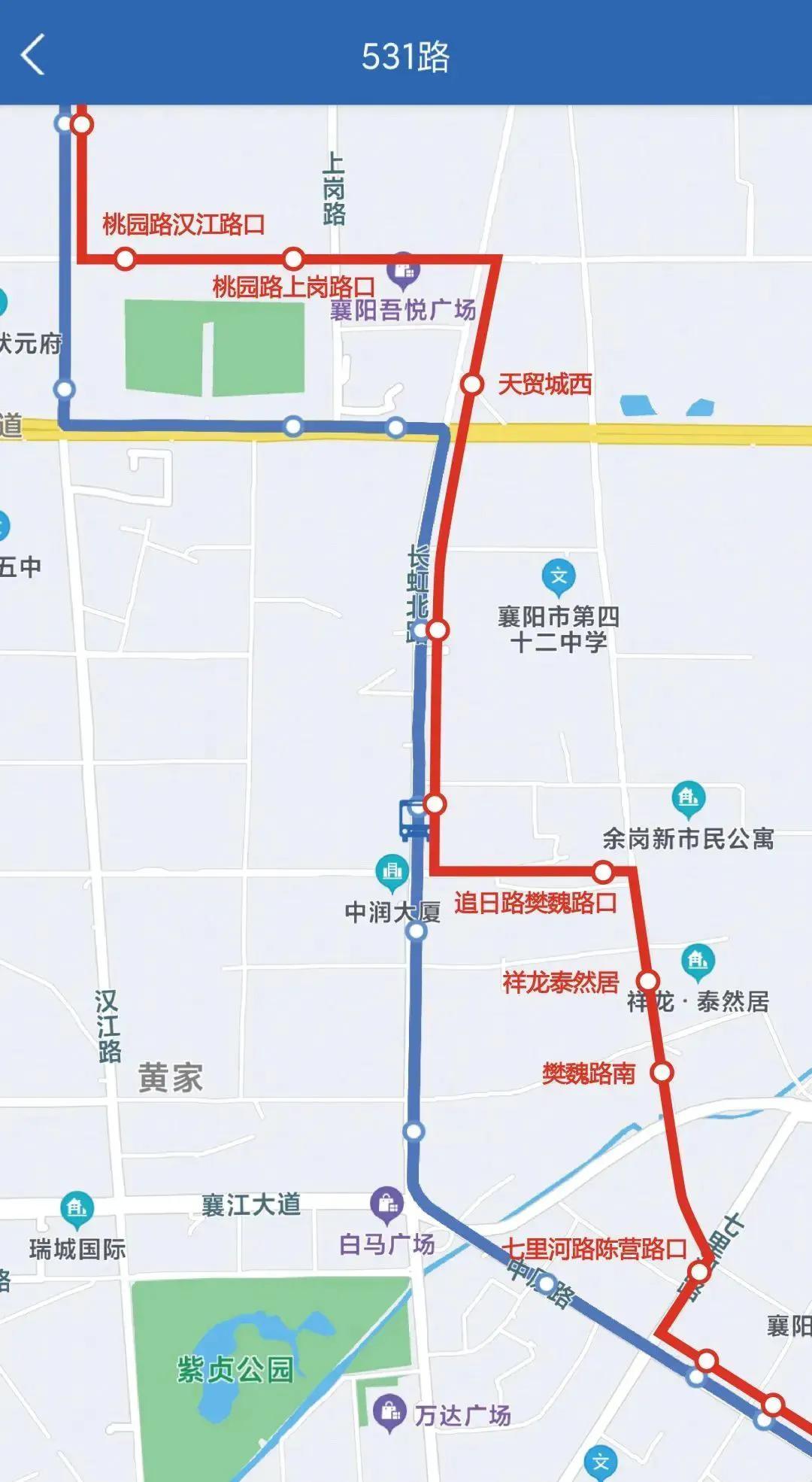Select the 桃园路汉江路口 stop marker
The height and width of the screenshot is (1482, 812).
125,259
